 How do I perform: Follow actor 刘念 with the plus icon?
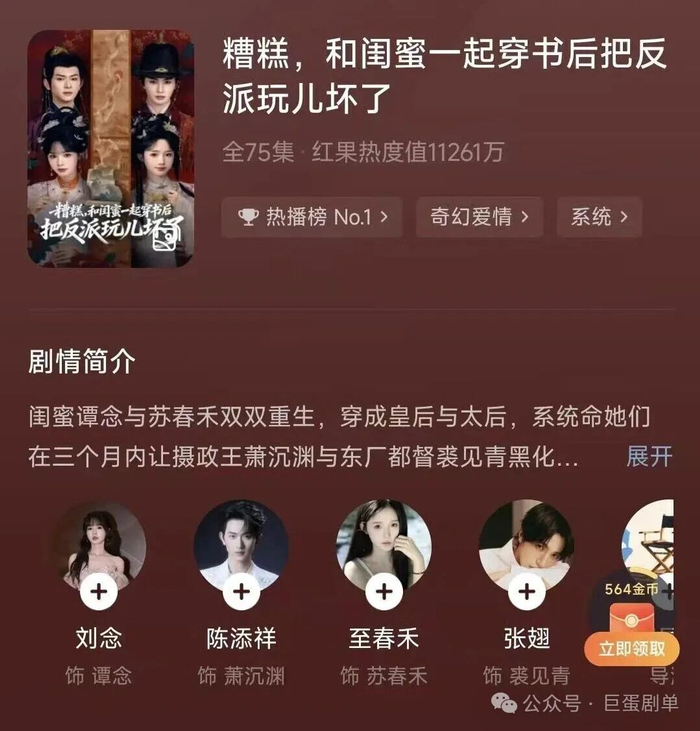pos(98,591)
